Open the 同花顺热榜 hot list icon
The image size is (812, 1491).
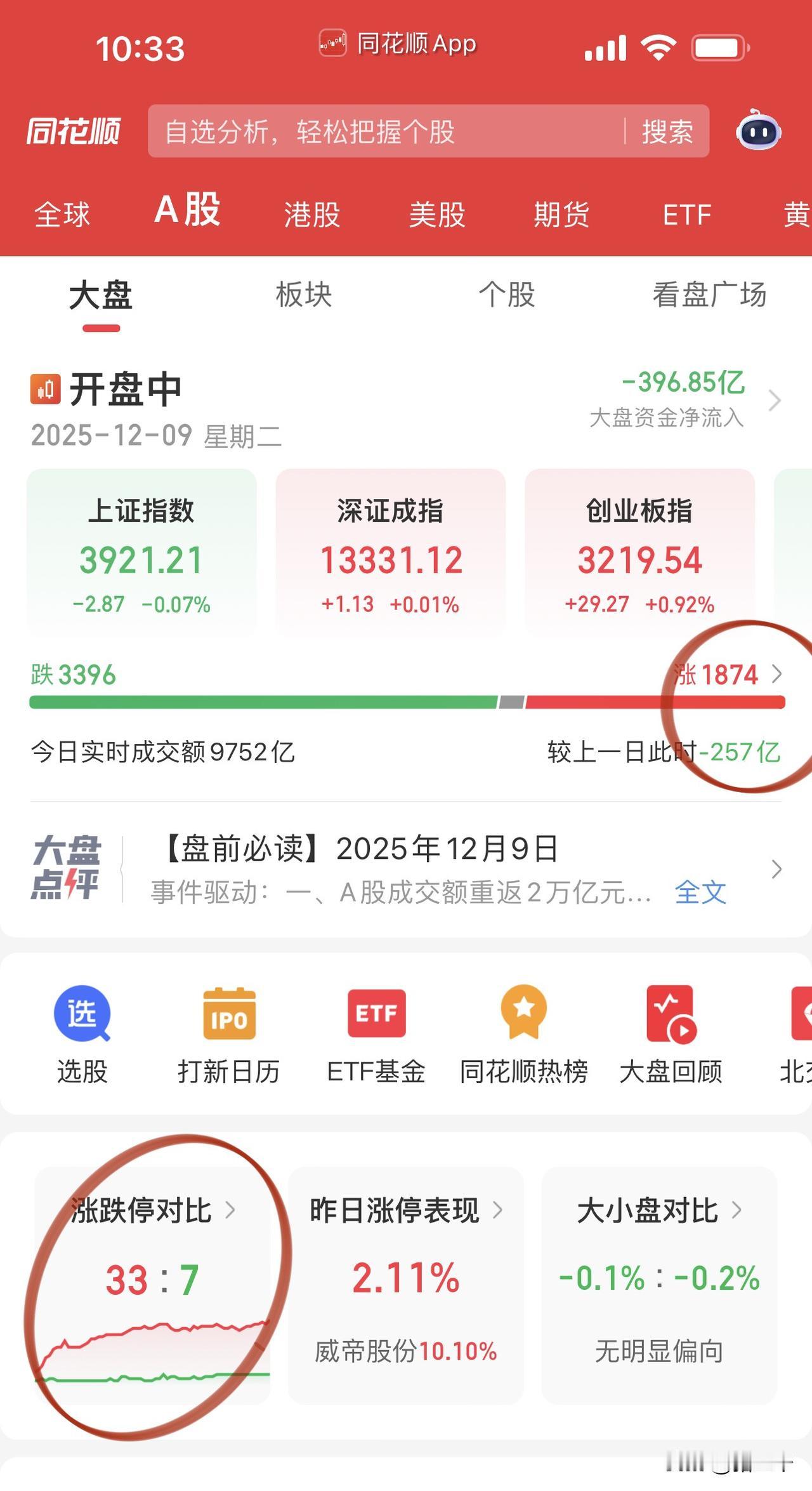point(524,1014)
